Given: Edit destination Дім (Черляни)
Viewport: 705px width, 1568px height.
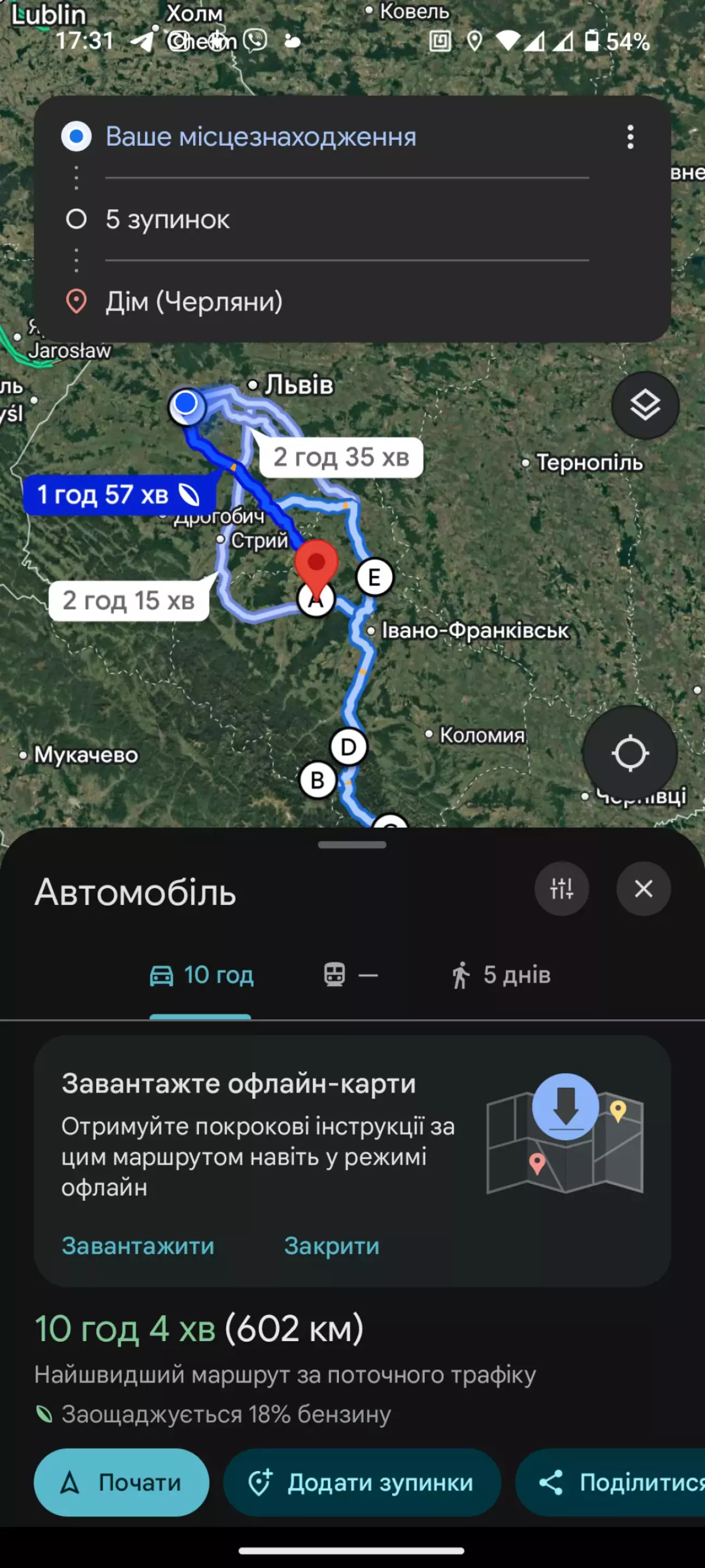Looking at the screenshot, I should [x=347, y=301].
